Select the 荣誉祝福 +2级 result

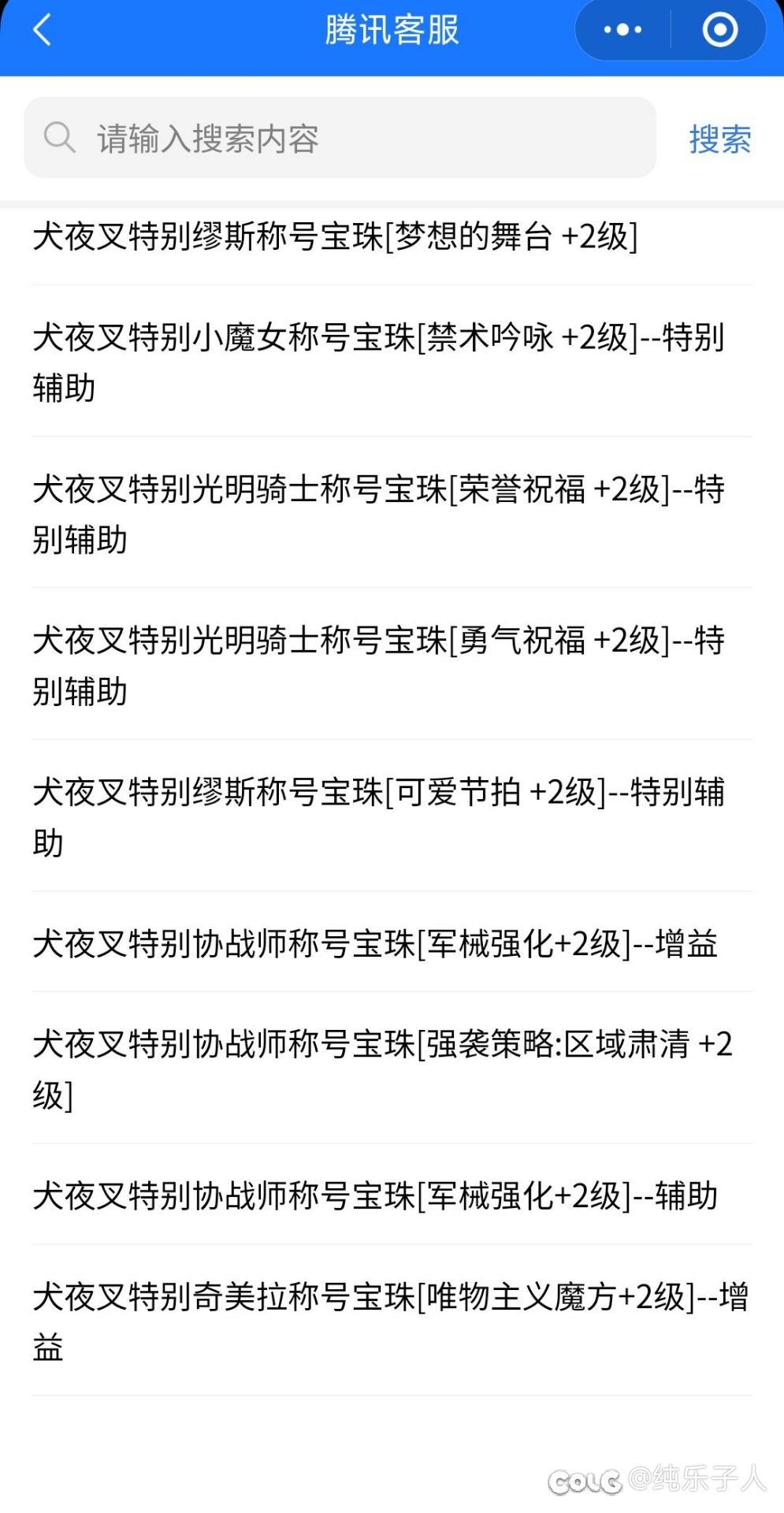(392, 513)
